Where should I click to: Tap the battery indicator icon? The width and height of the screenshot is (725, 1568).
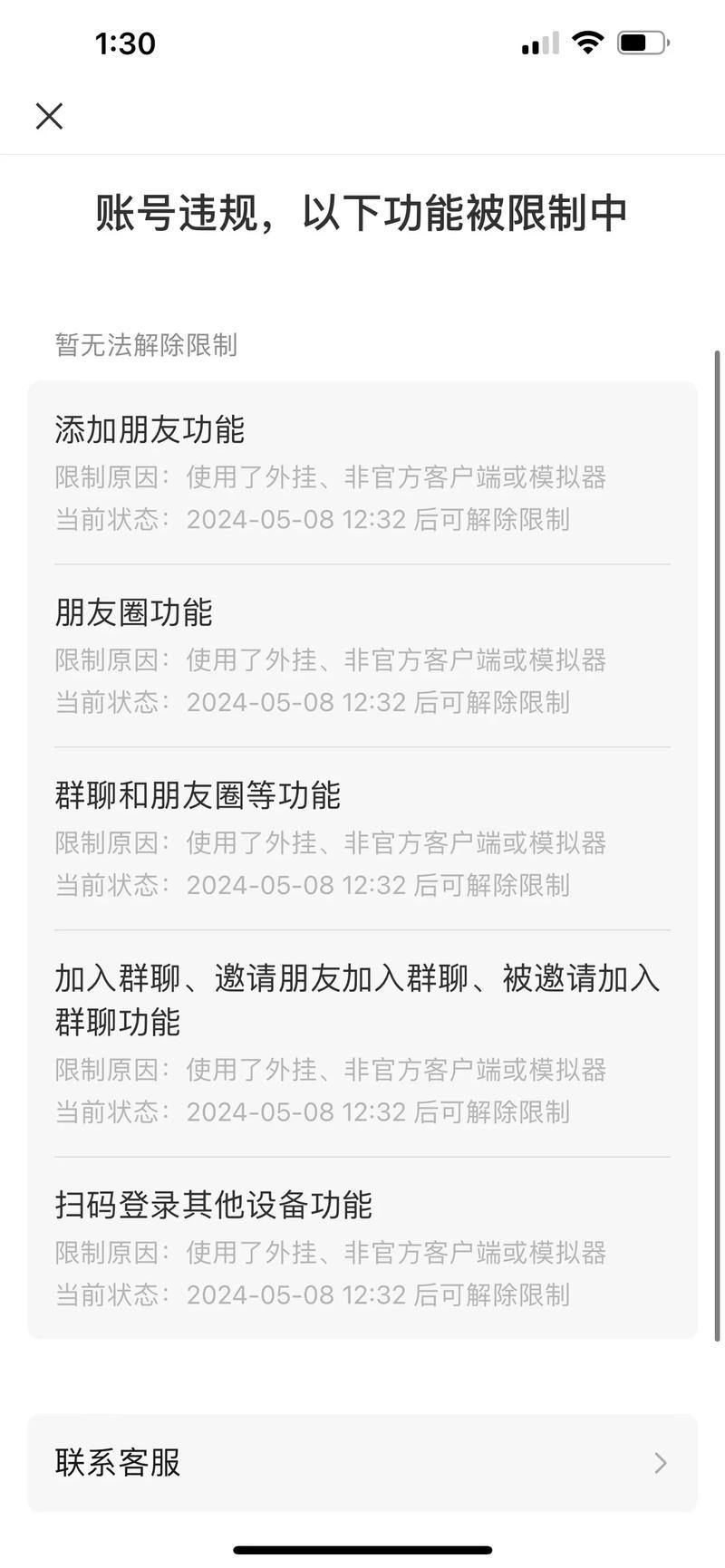pos(640,41)
